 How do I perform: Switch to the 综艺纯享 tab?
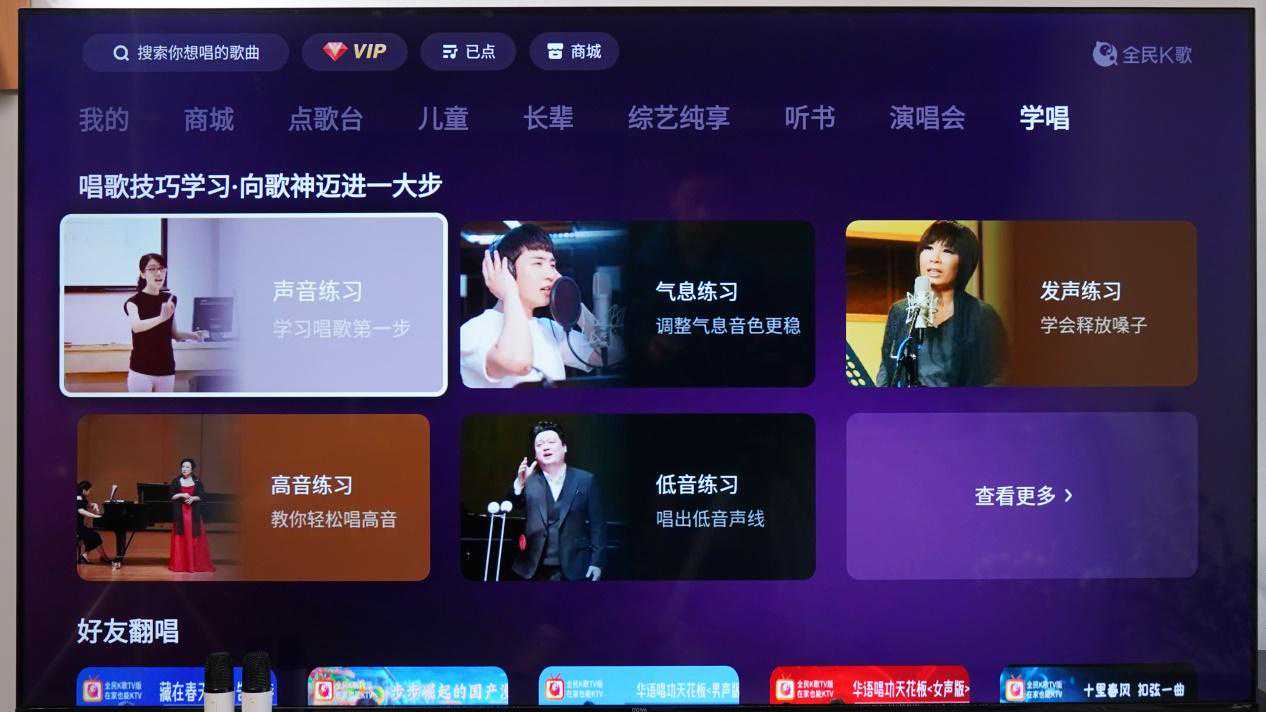(678, 119)
